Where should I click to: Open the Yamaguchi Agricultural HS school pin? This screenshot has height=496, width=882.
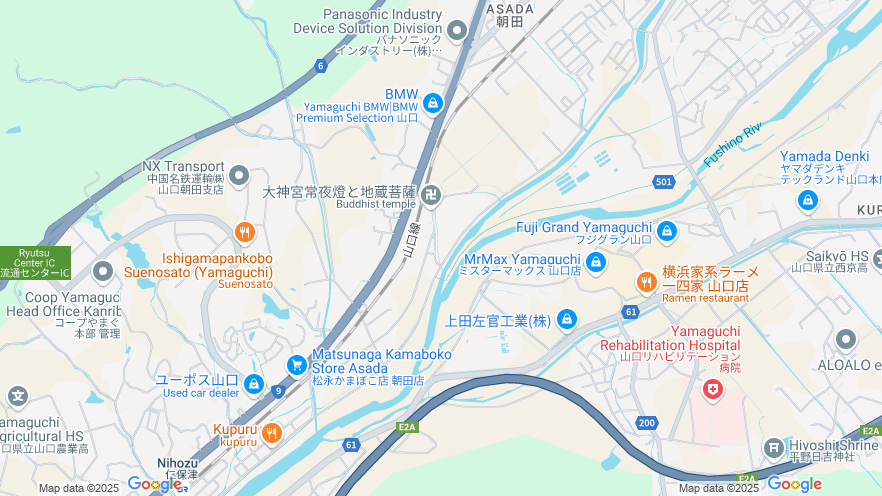[x=18, y=397]
